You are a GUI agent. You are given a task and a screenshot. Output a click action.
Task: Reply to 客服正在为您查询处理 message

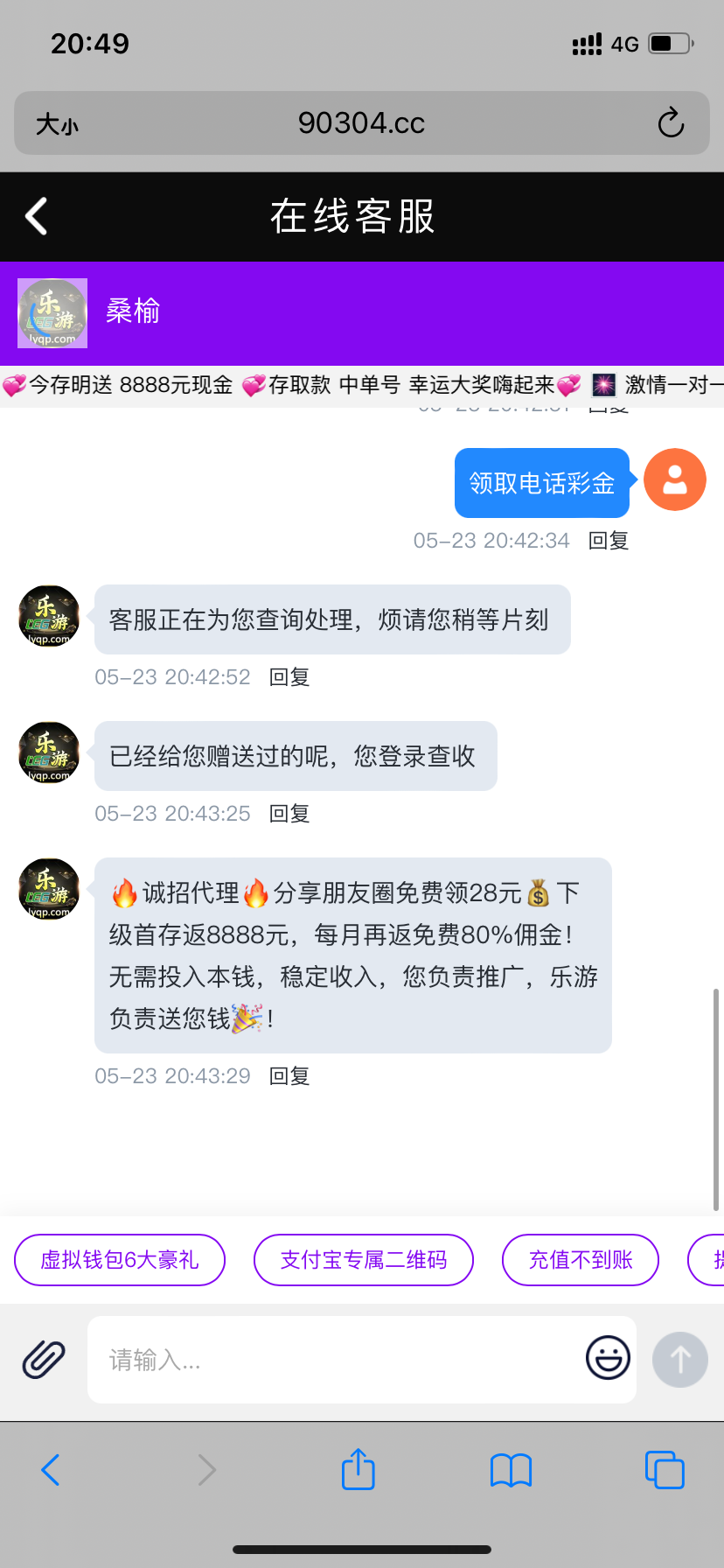click(289, 677)
